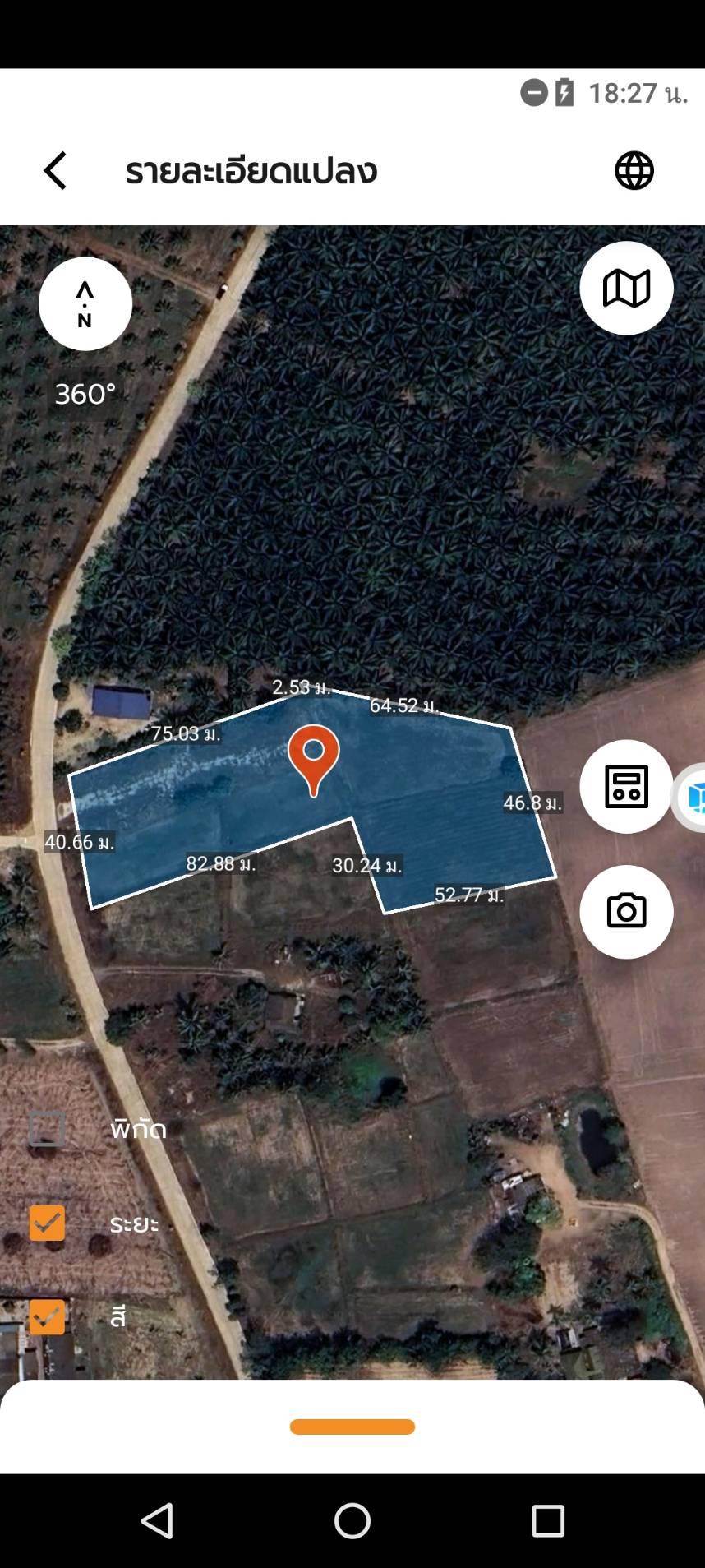Tap the camera capture button
This screenshot has height=1568, width=705.
coord(626,912)
